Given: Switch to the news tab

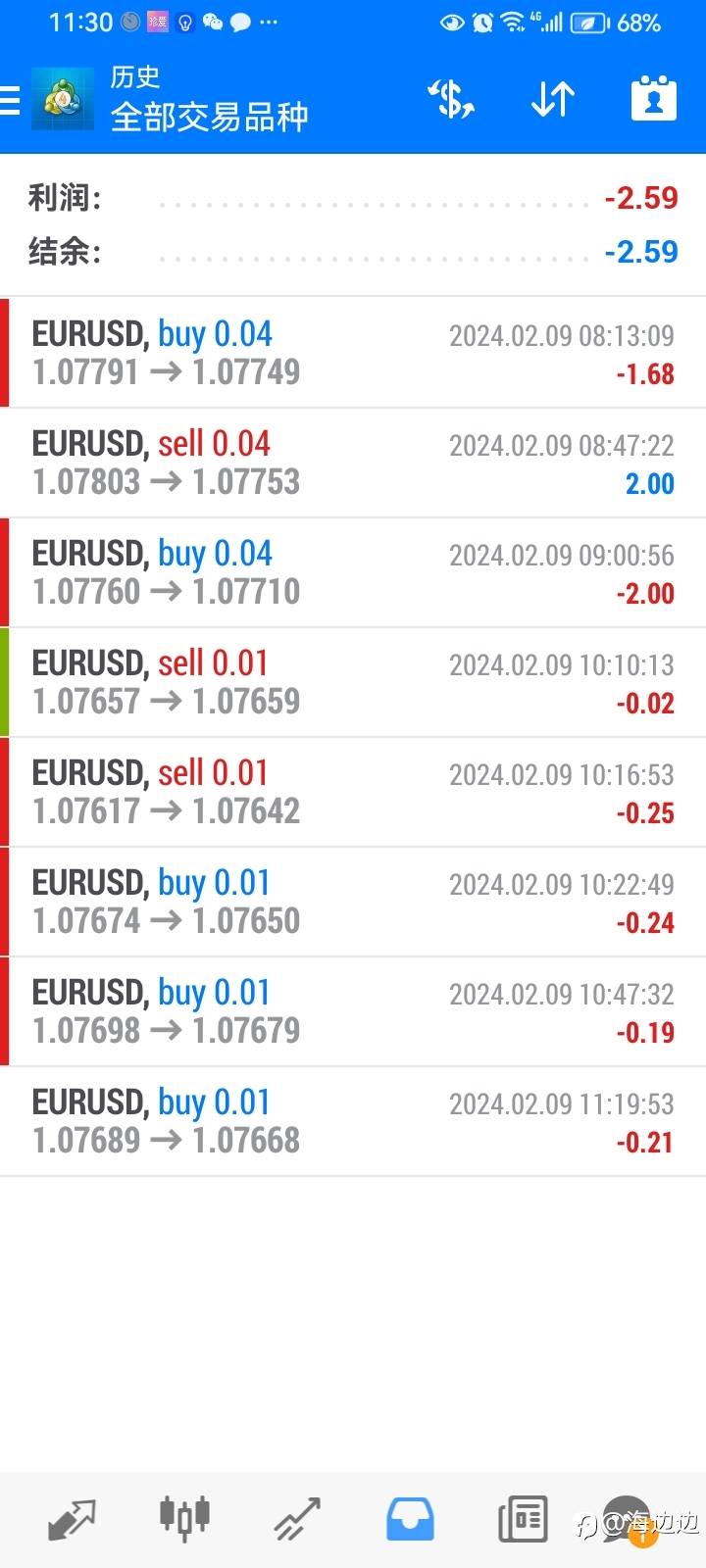Looking at the screenshot, I should pos(523,1519).
